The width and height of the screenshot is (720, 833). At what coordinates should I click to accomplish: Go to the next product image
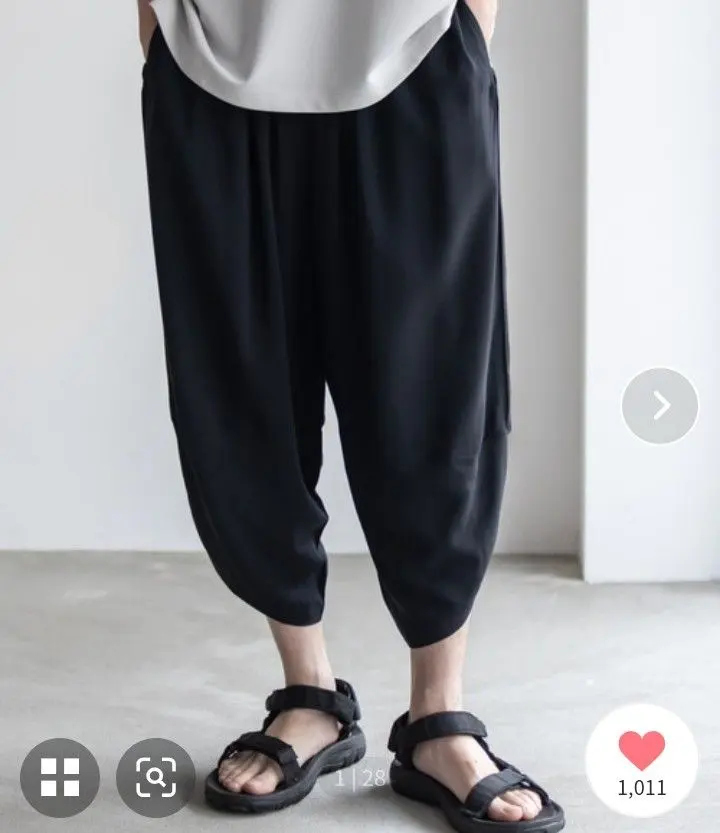click(660, 405)
